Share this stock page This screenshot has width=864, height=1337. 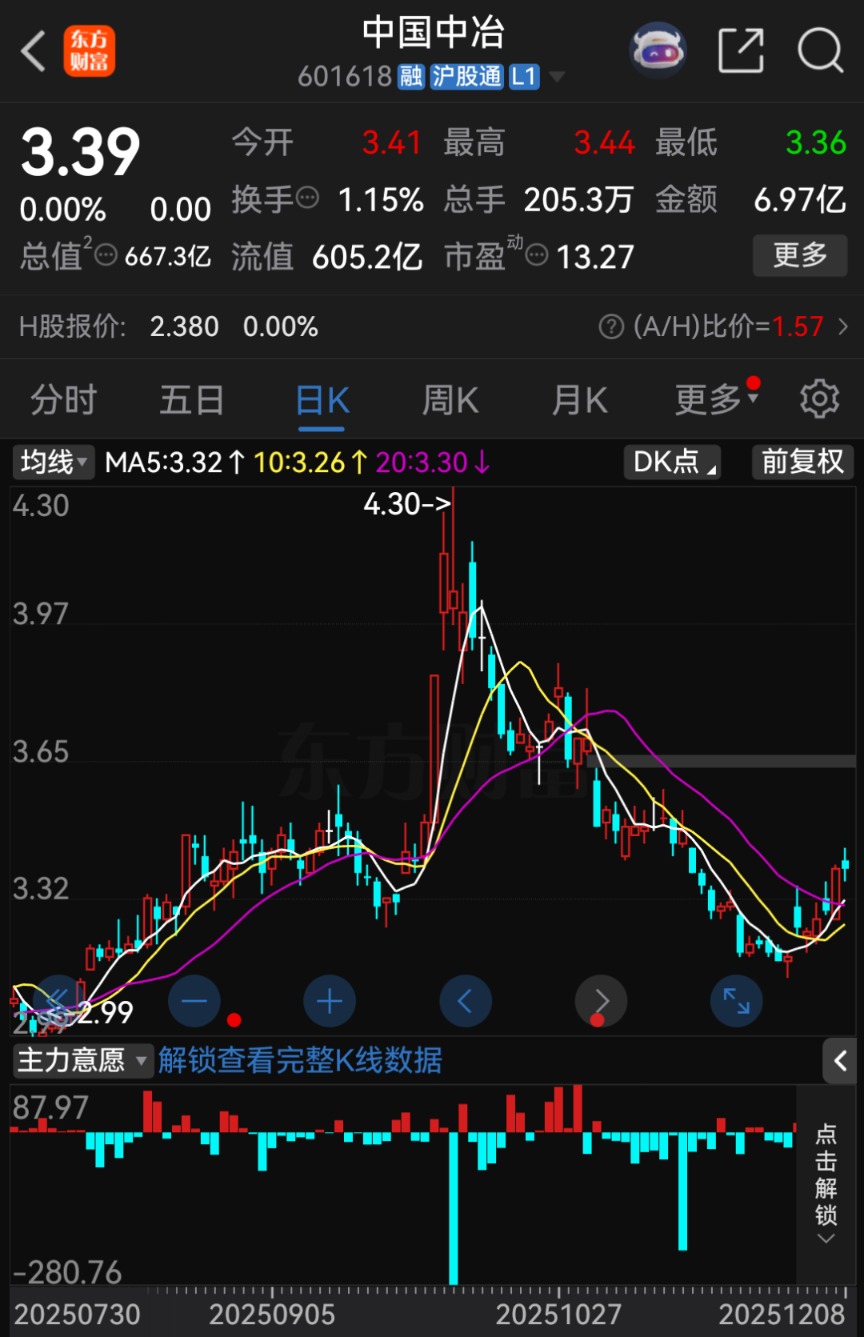[741, 50]
